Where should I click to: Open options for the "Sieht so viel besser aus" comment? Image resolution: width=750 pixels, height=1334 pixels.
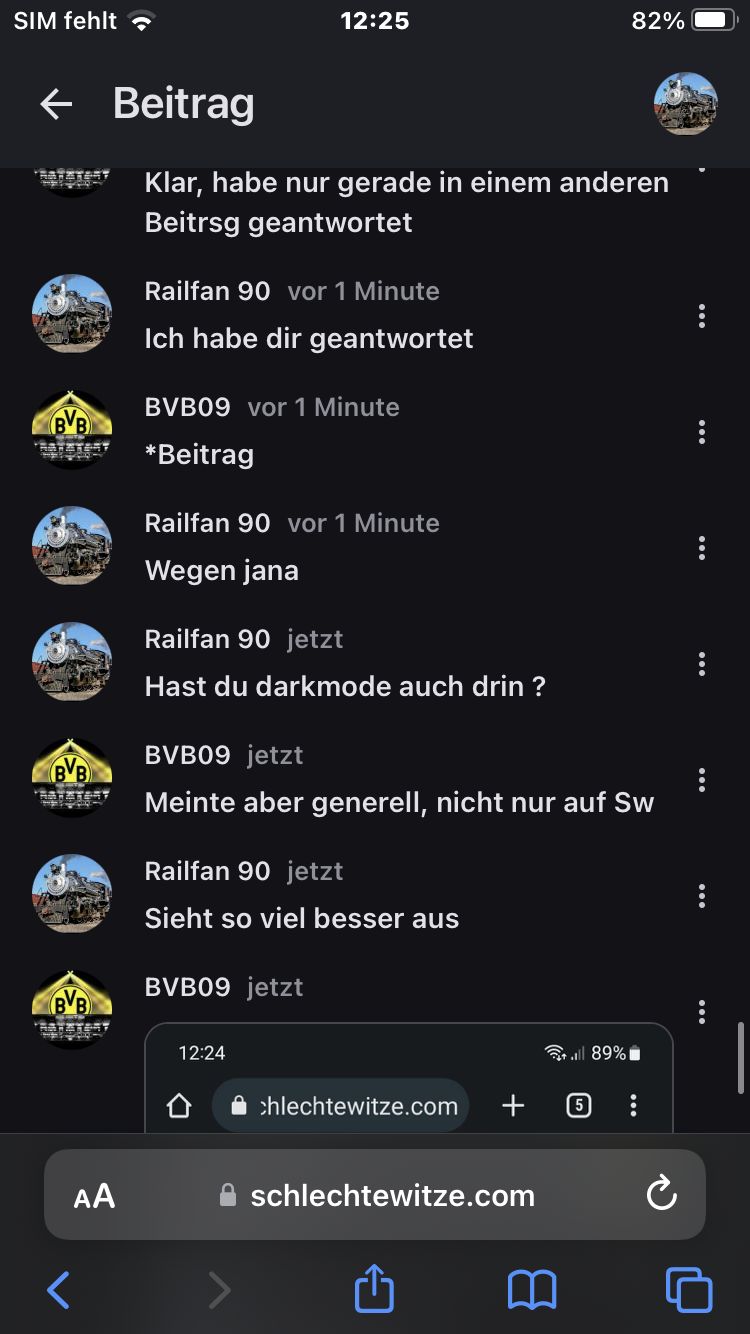coord(702,896)
